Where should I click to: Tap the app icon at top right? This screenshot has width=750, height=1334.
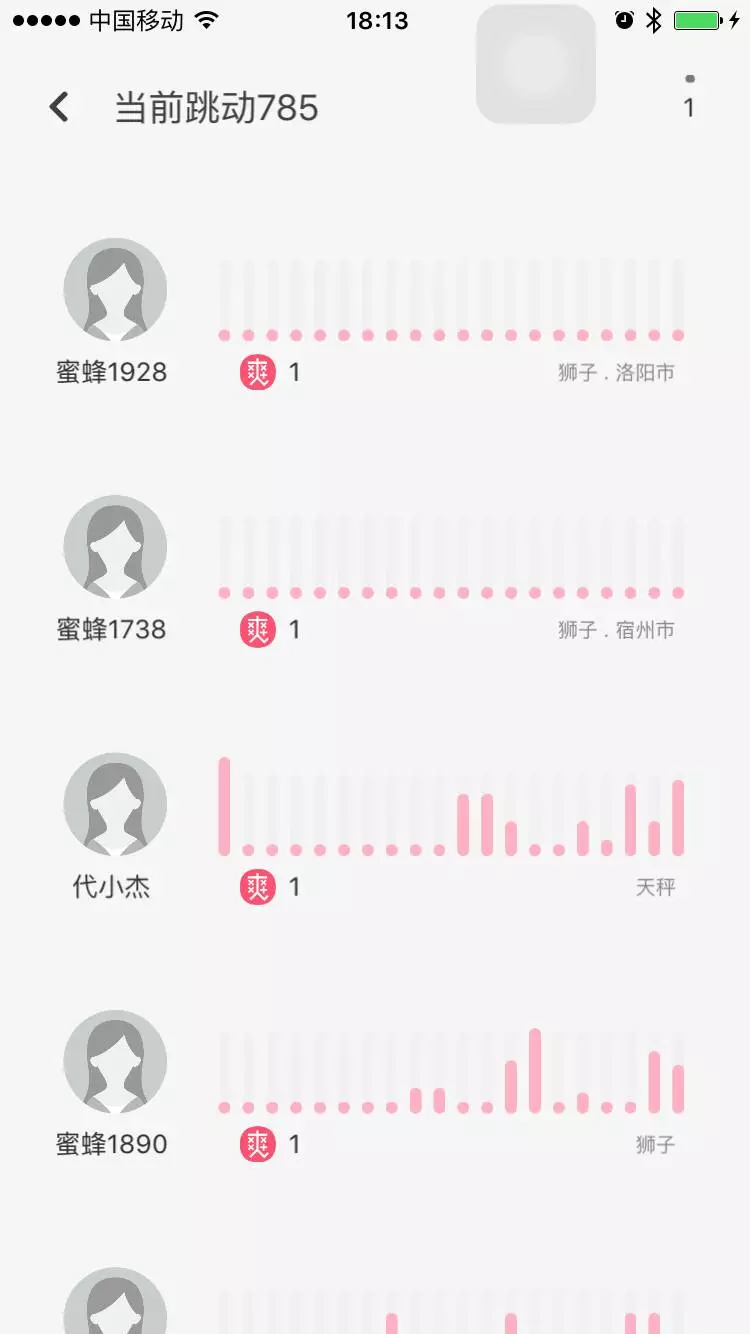[536, 65]
